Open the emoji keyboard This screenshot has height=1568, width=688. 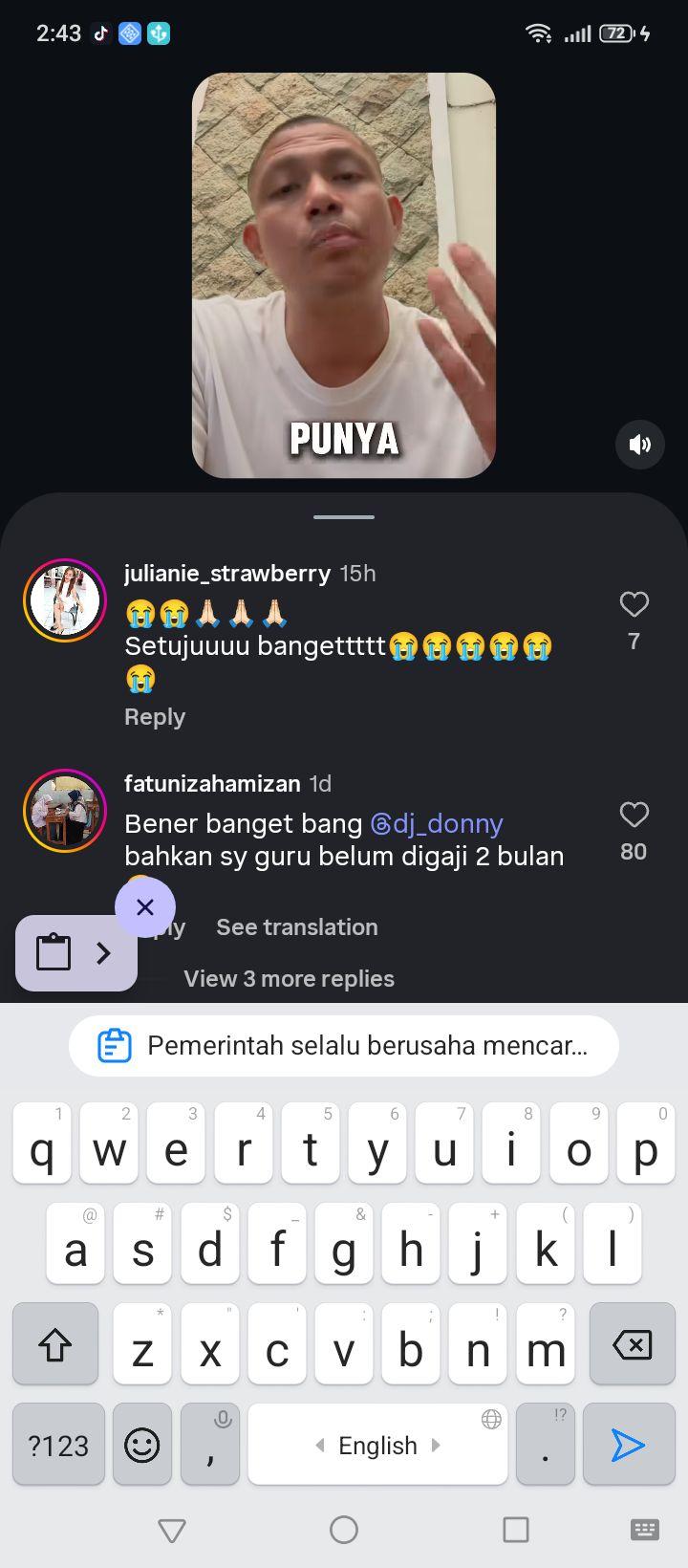142,1445
